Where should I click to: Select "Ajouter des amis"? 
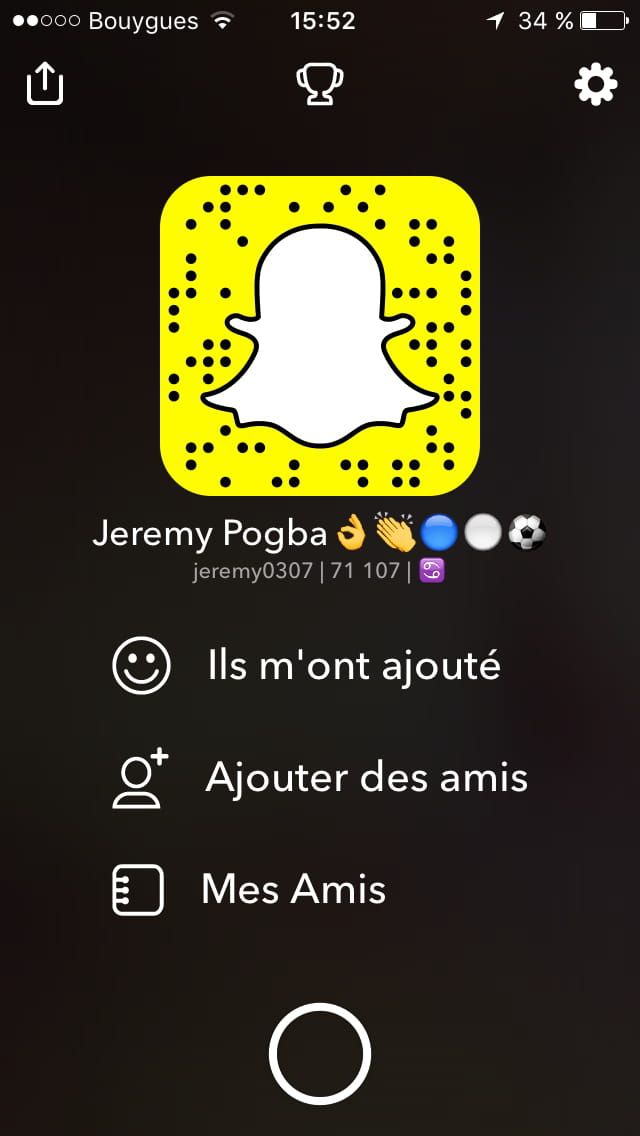click(x=320, y=777)
